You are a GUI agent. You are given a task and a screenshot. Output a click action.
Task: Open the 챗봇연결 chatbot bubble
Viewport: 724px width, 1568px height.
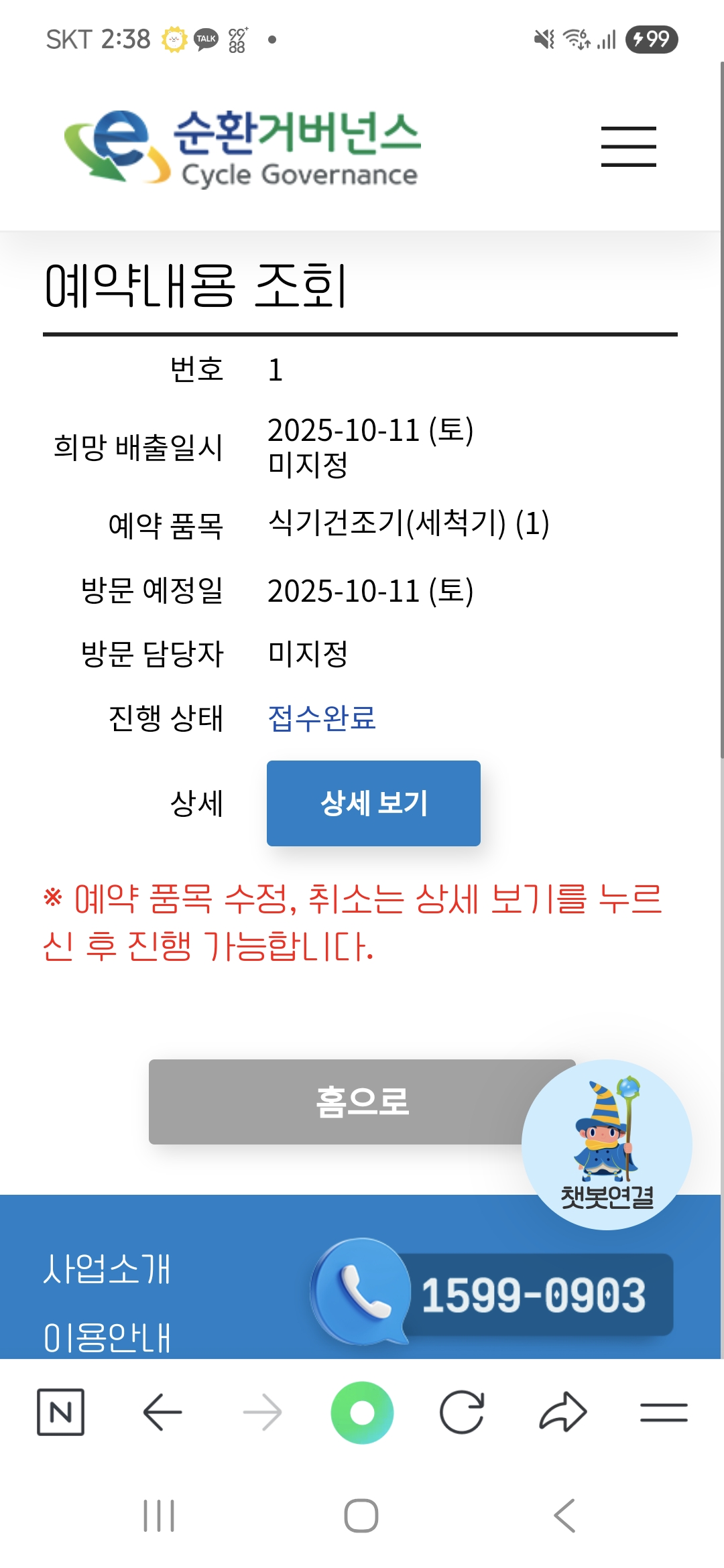click(x=607, y=1145)
